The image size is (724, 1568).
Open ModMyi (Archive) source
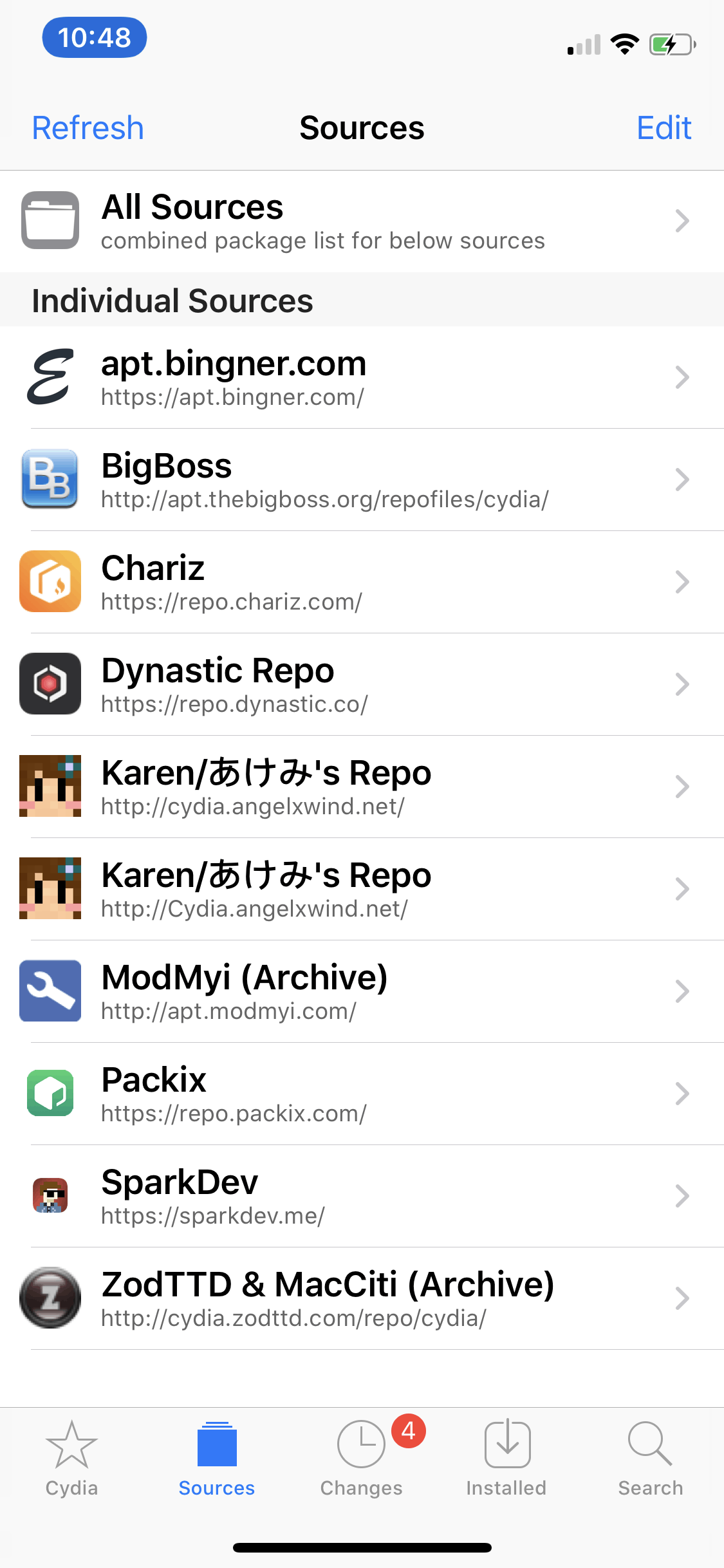(362, 991)
